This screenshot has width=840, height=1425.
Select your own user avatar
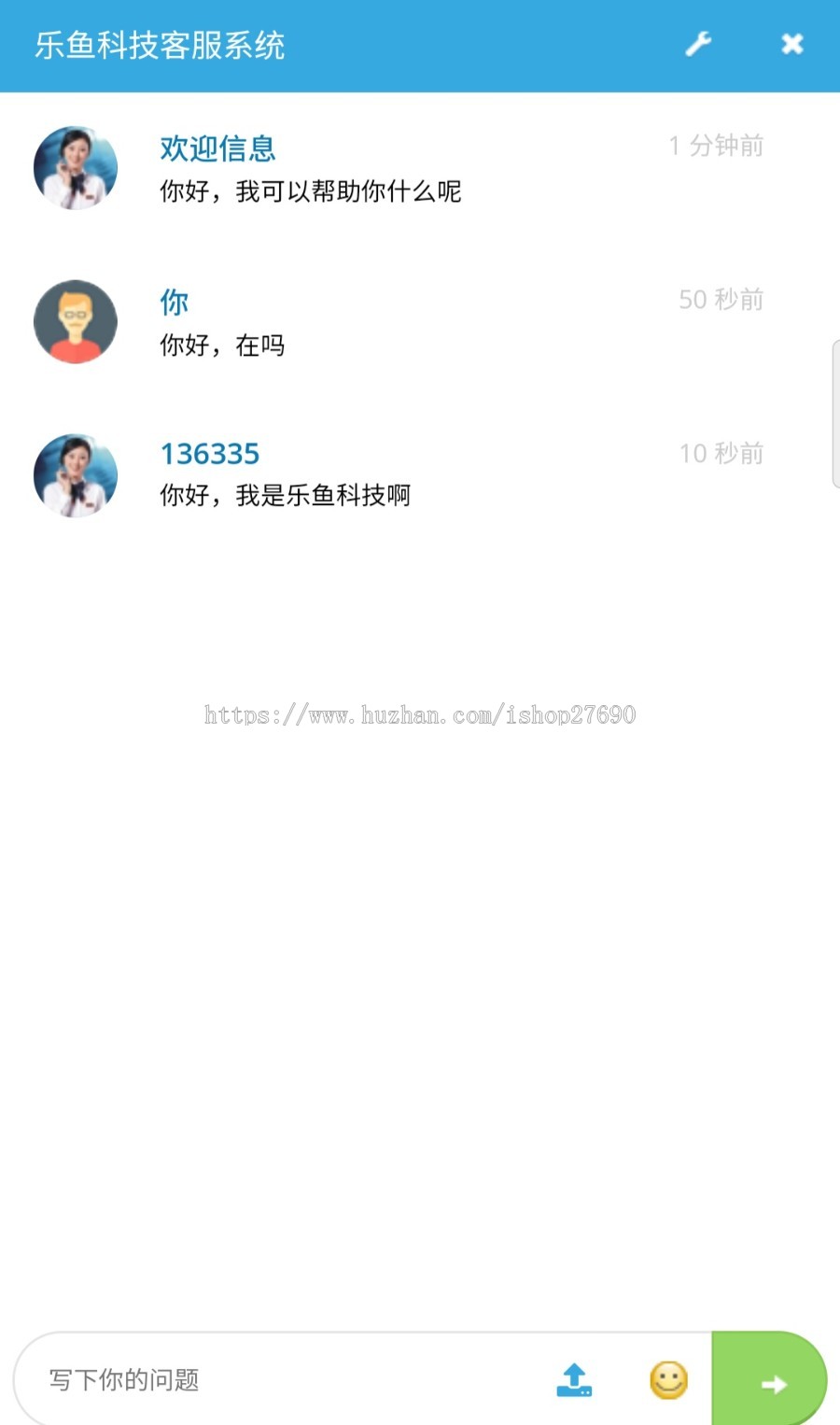[75, 321]
